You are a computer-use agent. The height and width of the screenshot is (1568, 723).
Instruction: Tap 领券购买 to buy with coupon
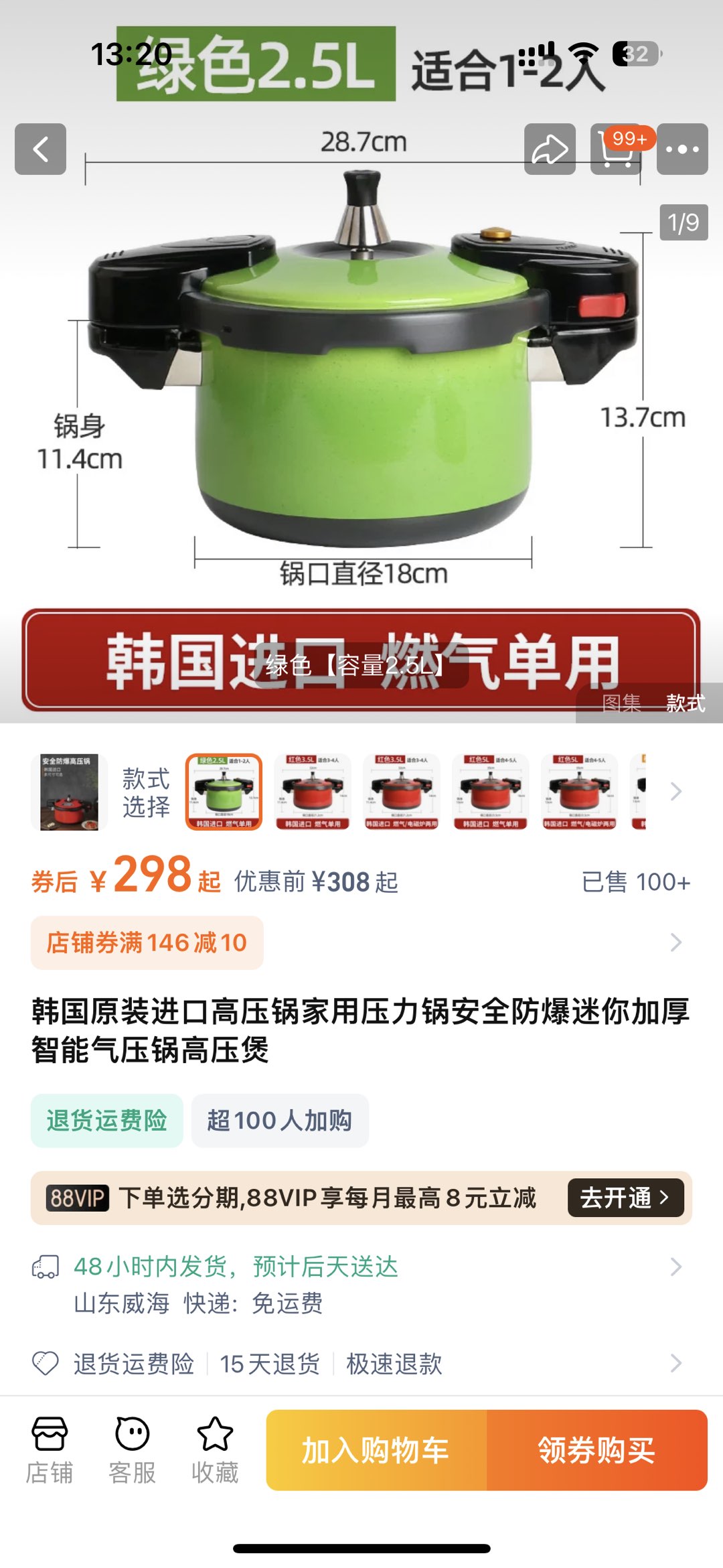(596, 1450)
